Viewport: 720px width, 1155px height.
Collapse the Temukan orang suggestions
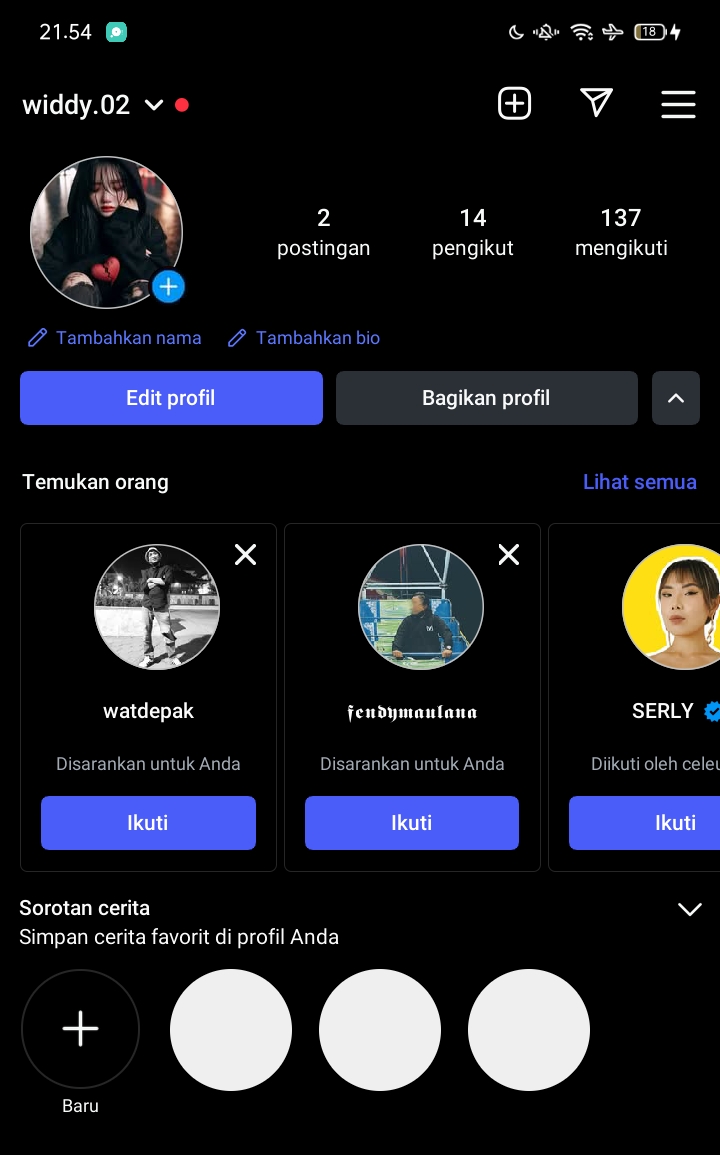point(676,398)
